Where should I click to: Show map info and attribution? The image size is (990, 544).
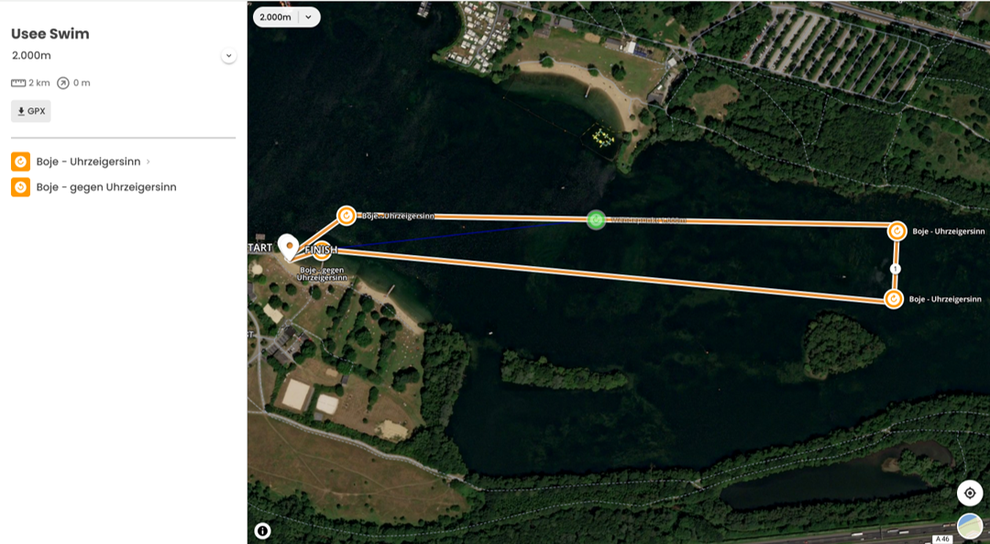[263, 531]
